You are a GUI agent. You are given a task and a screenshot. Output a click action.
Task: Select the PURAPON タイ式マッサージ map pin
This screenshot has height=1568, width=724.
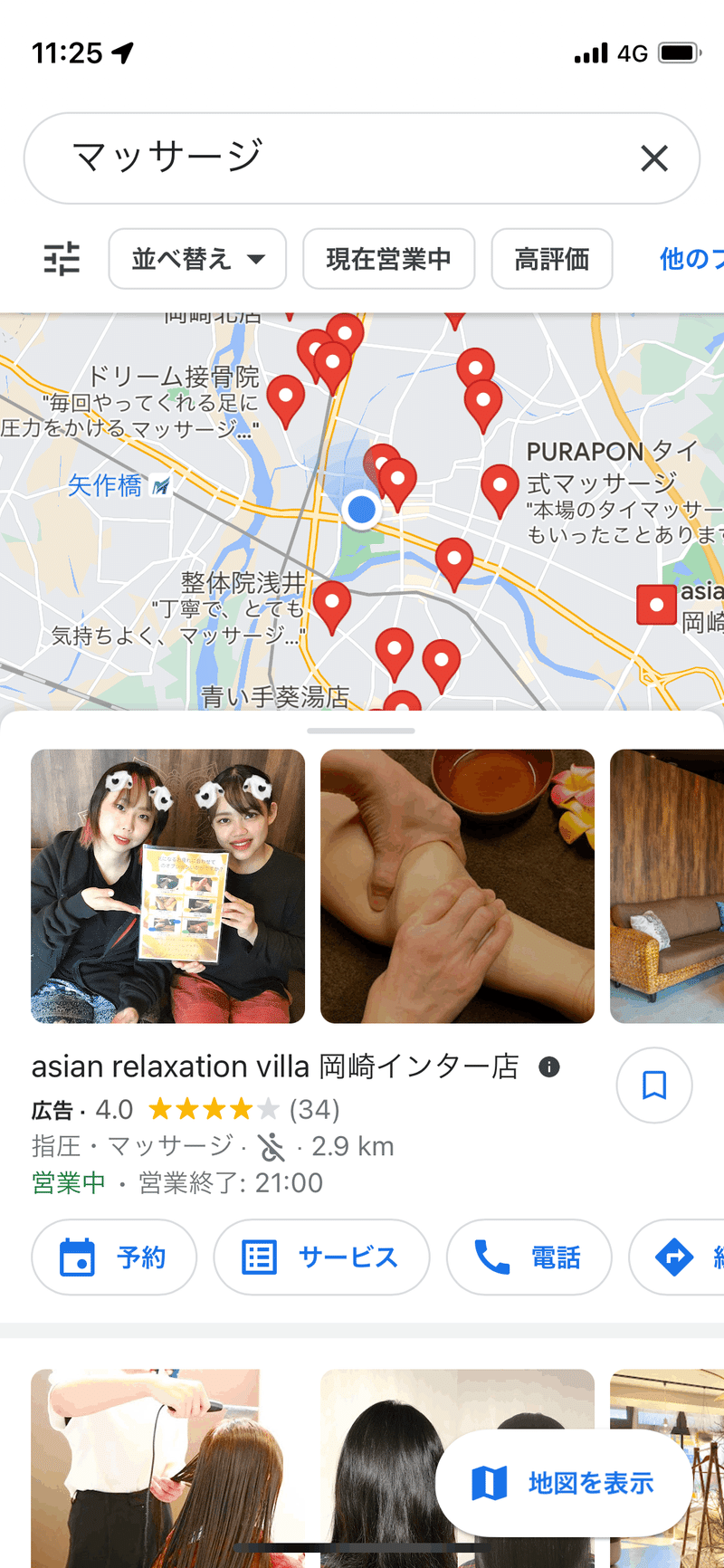coord(500,490)
